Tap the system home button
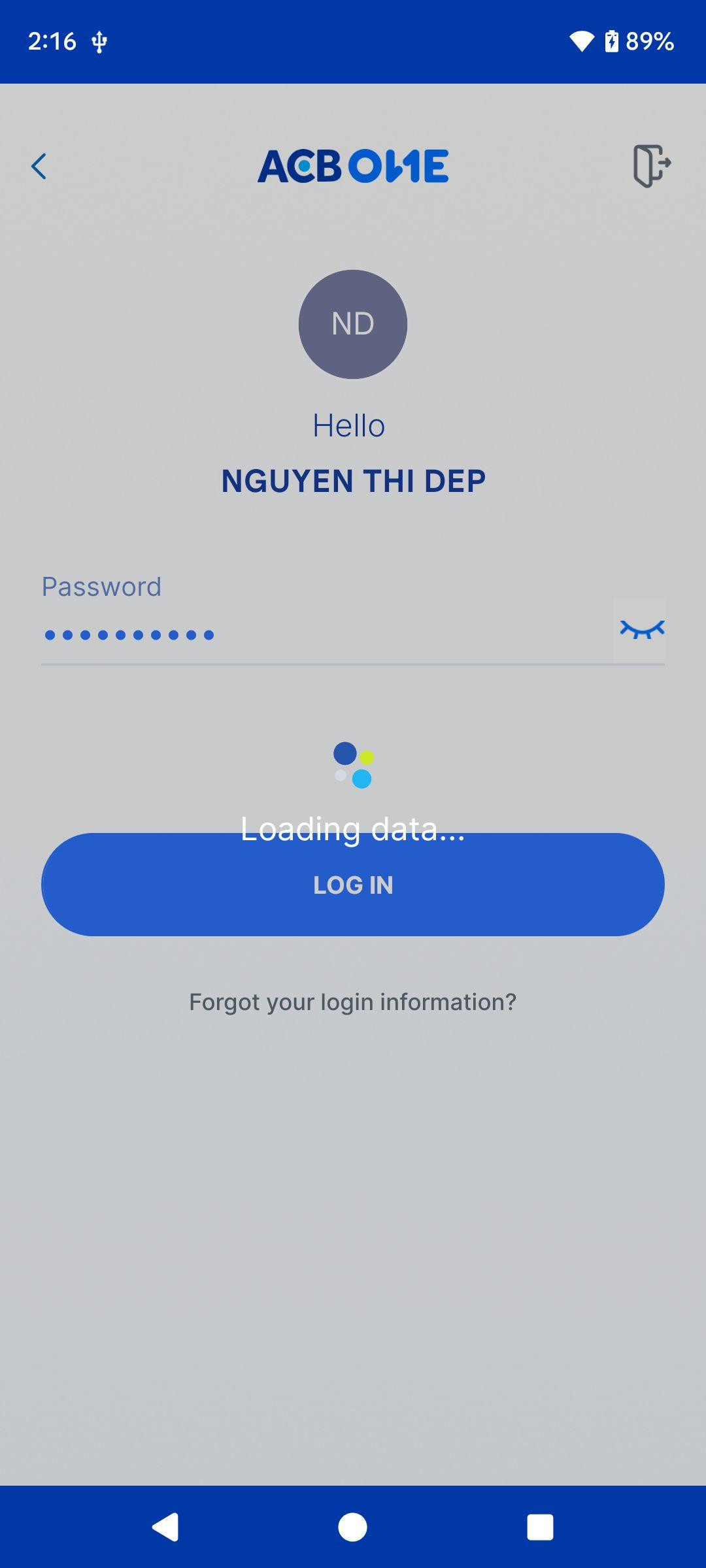This screenshot has height=1568, width=706. click(353, 1527)
